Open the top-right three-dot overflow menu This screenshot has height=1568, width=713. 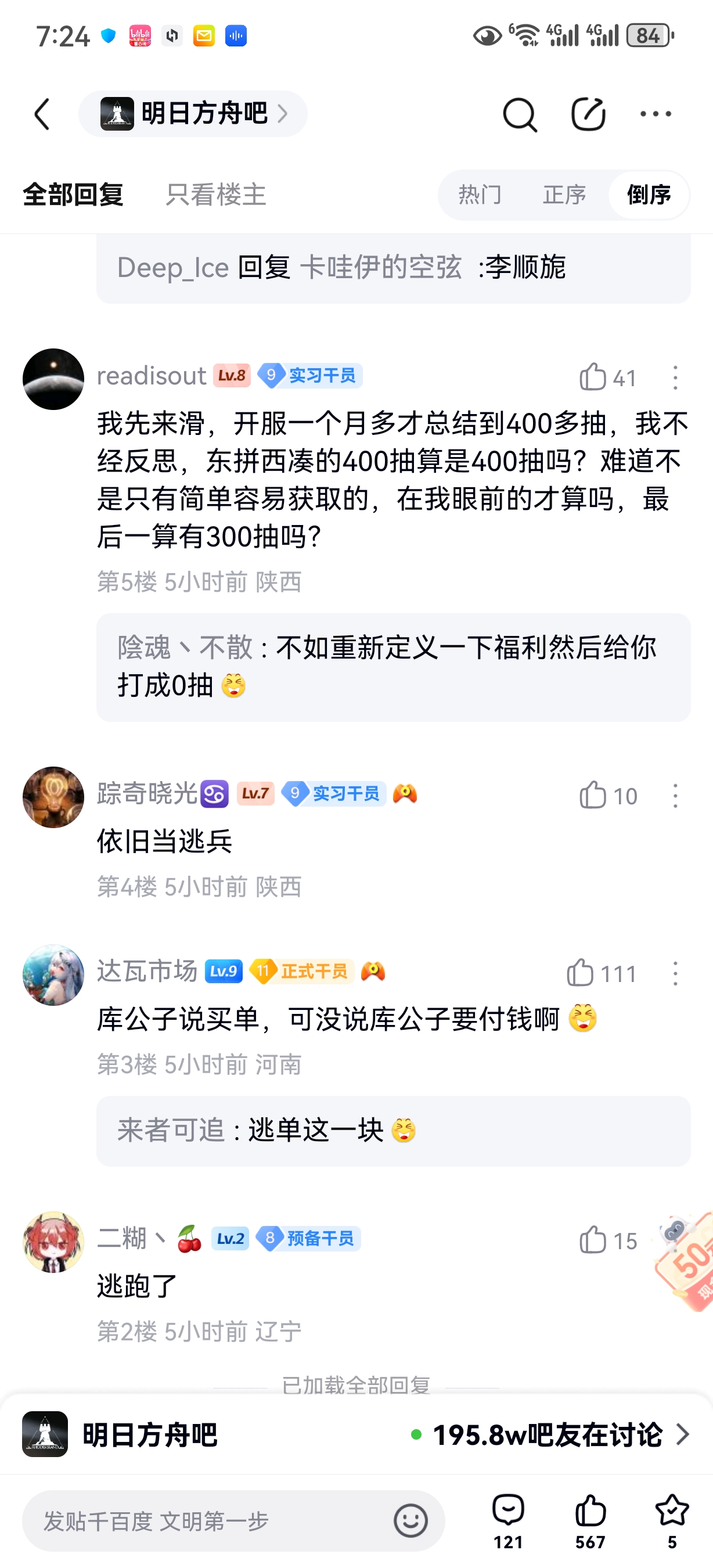point(656,114)
